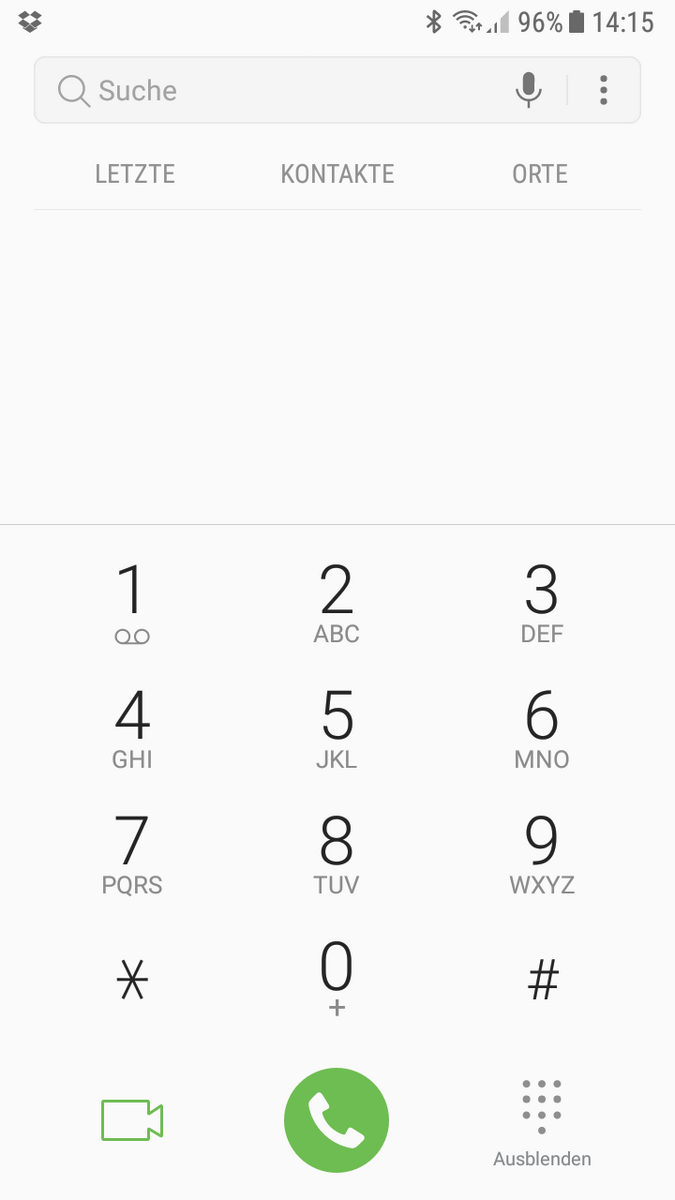675x1200 pixels.
Task: Open the three-dot overflow menu
Action: (603, 90)
